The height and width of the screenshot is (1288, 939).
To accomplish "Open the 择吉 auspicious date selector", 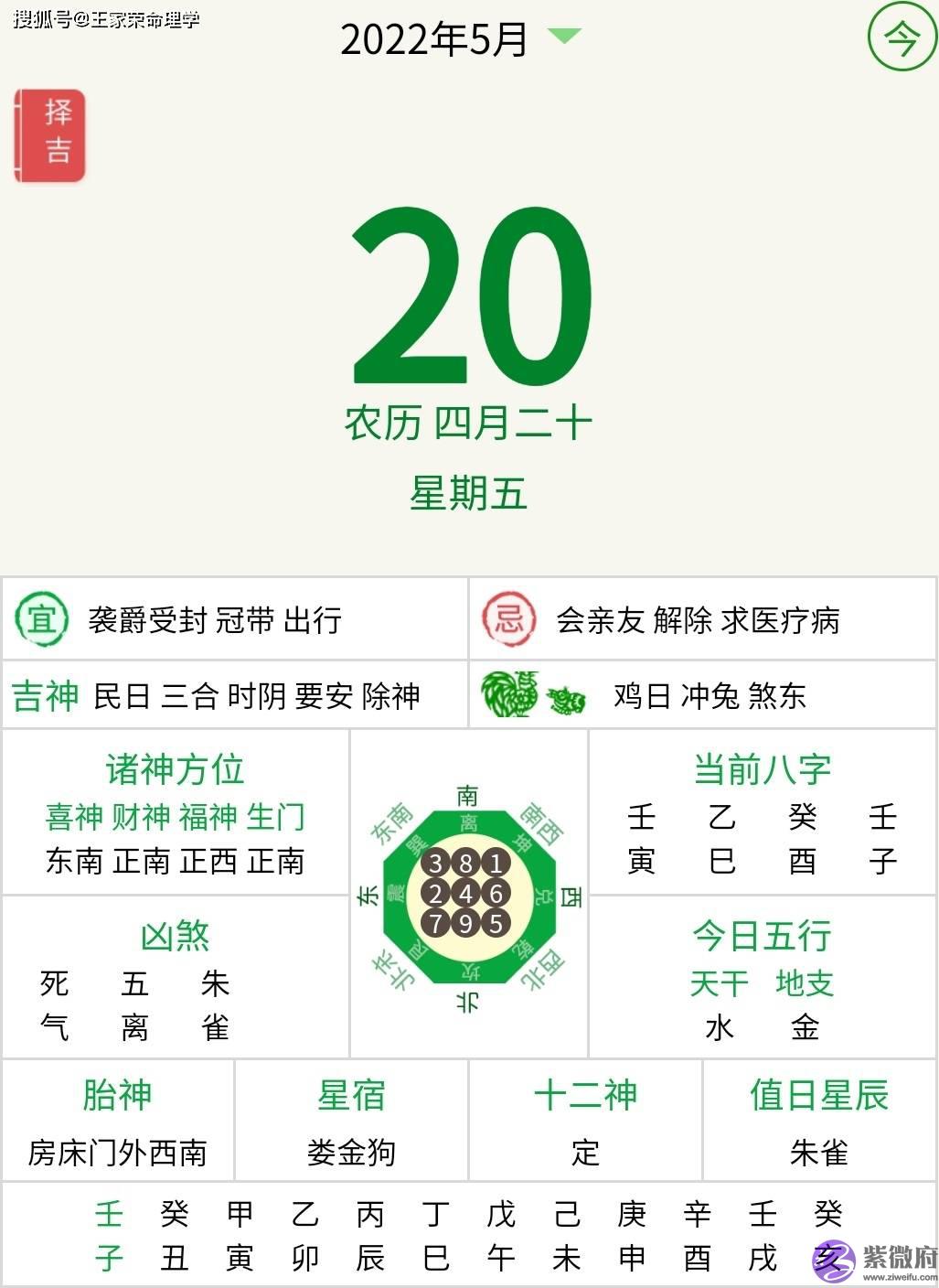I will (x=52, y=135).
